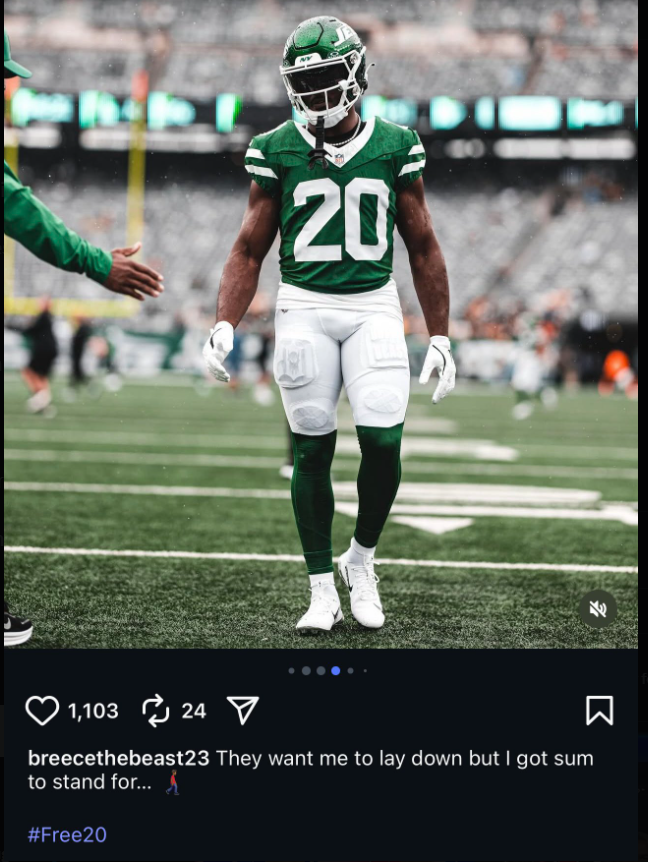Viewport: 648px width, 862px height.
Task: Bookmark this post
Action: 599,710
